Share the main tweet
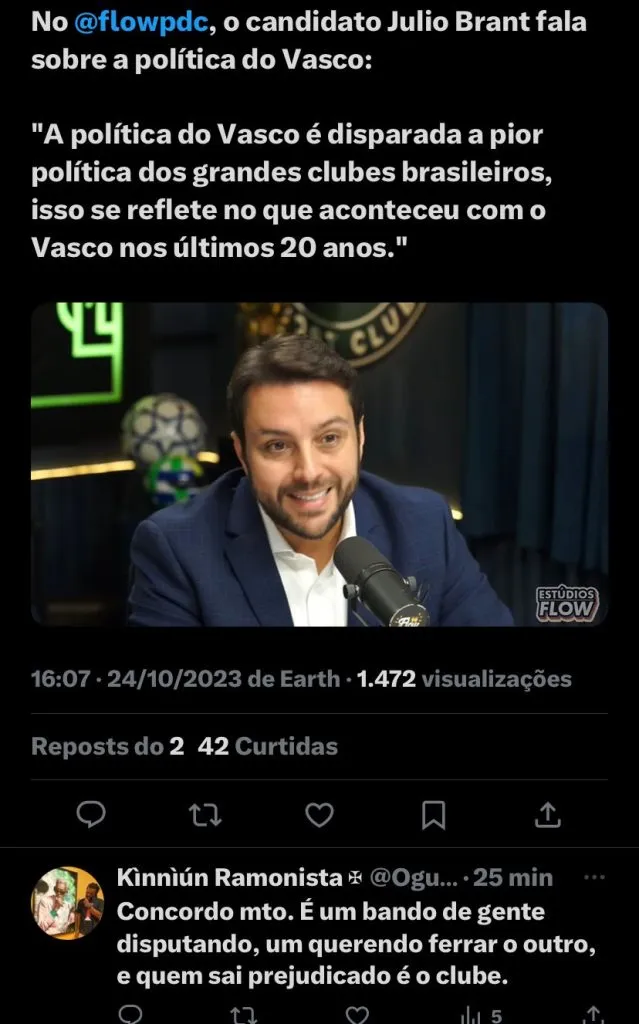639x1024 pixels. click(x=547, y=815)
